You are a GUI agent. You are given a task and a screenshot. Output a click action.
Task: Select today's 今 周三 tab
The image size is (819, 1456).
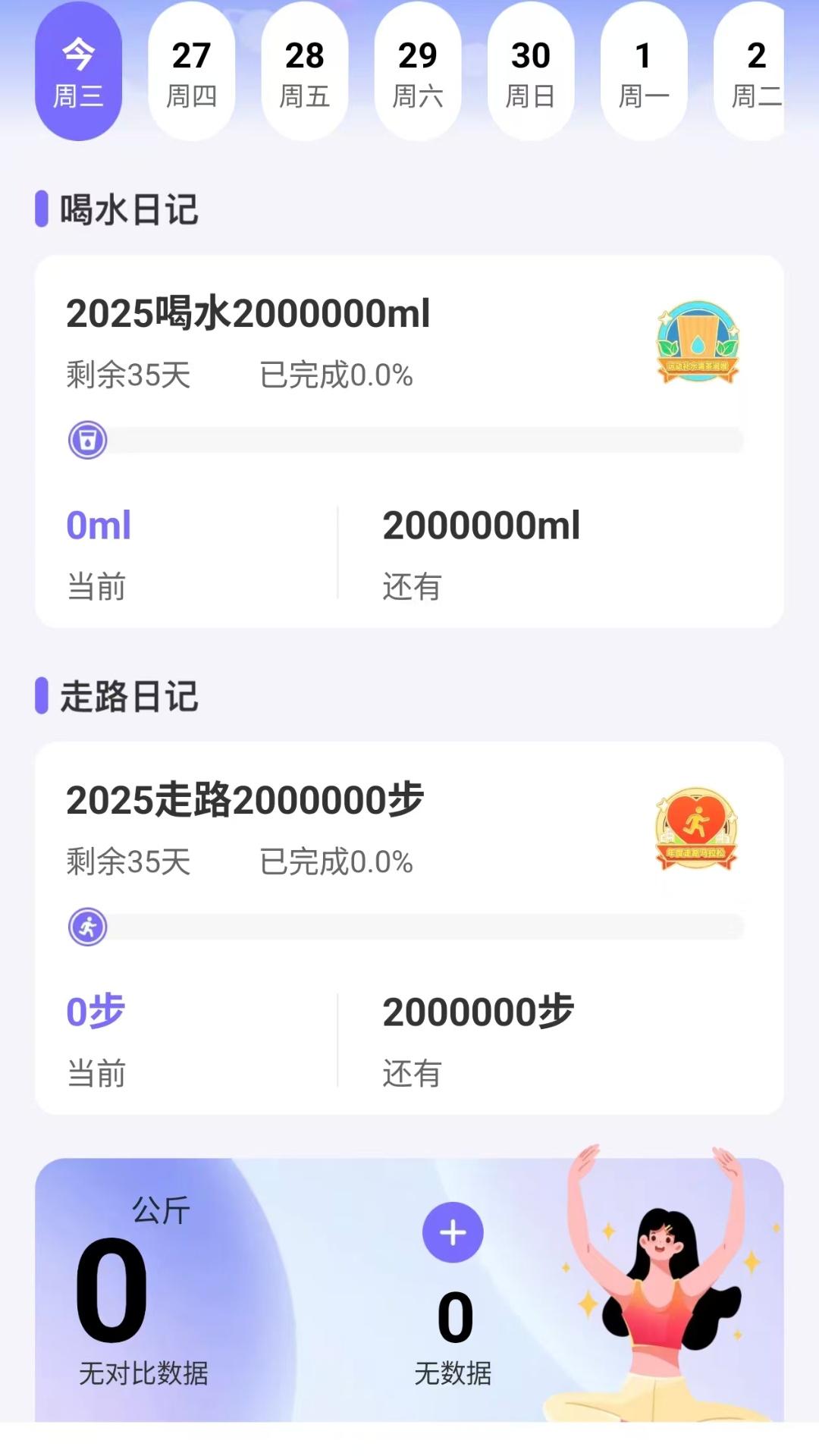(x=79, y=72)
